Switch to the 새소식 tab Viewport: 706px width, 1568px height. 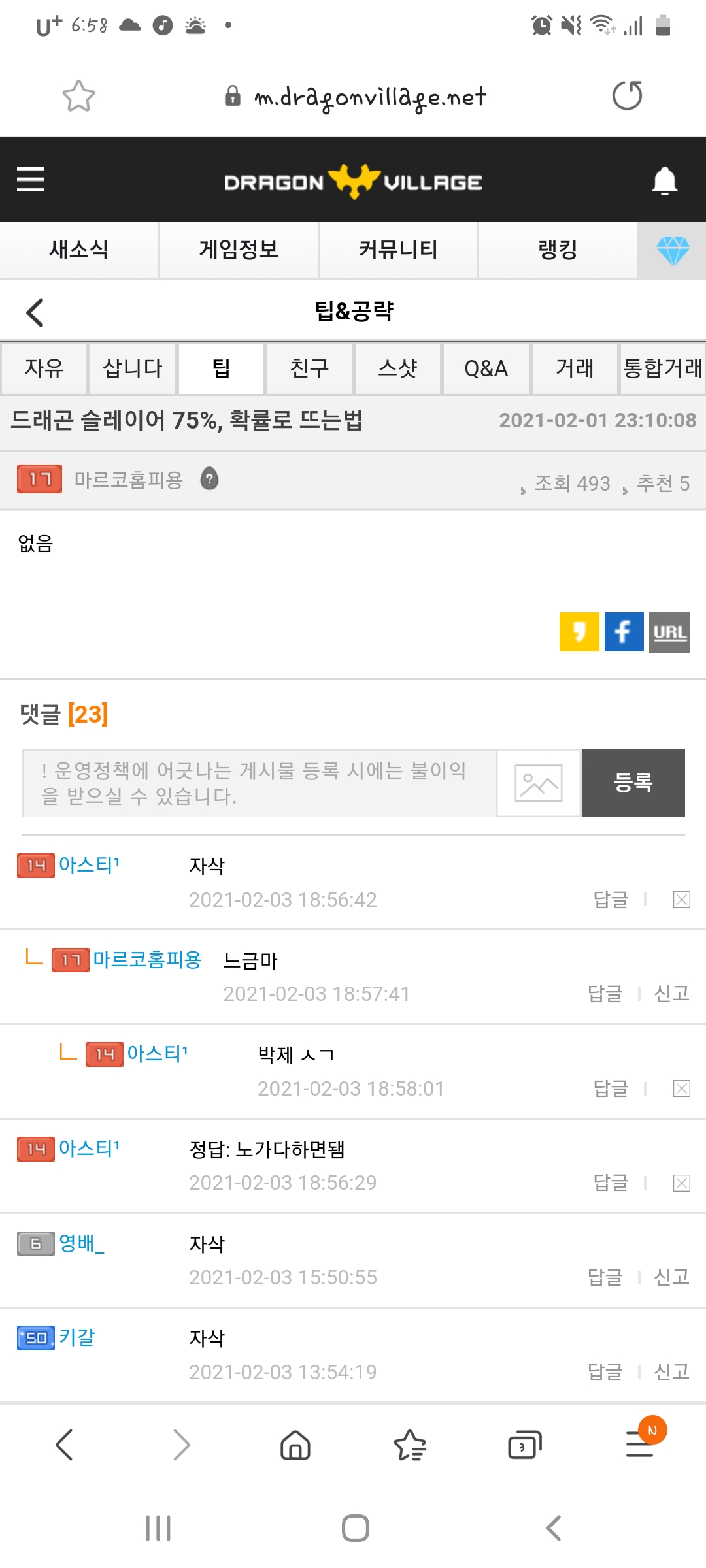tap(79, 250)
